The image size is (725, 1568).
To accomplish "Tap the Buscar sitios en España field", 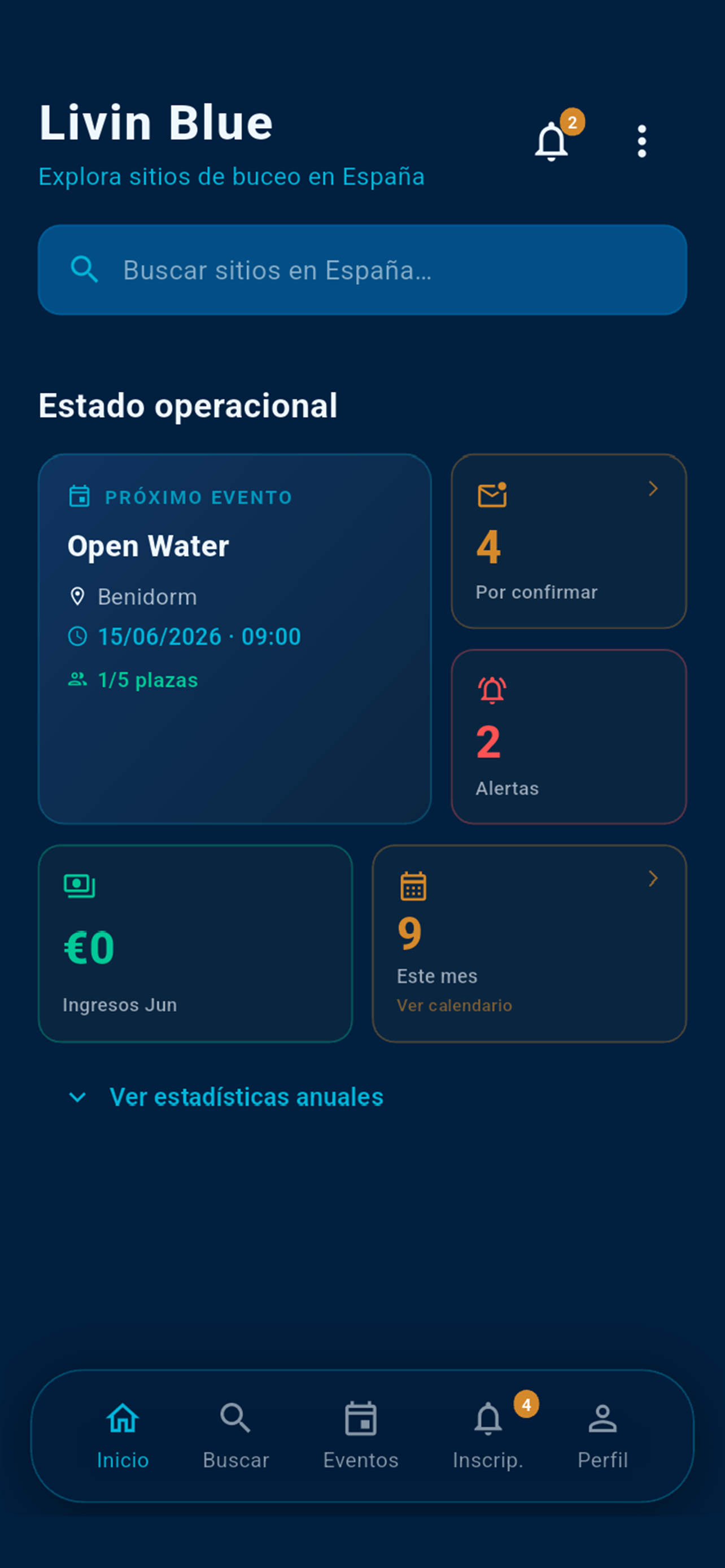I will tap(362, 270).
